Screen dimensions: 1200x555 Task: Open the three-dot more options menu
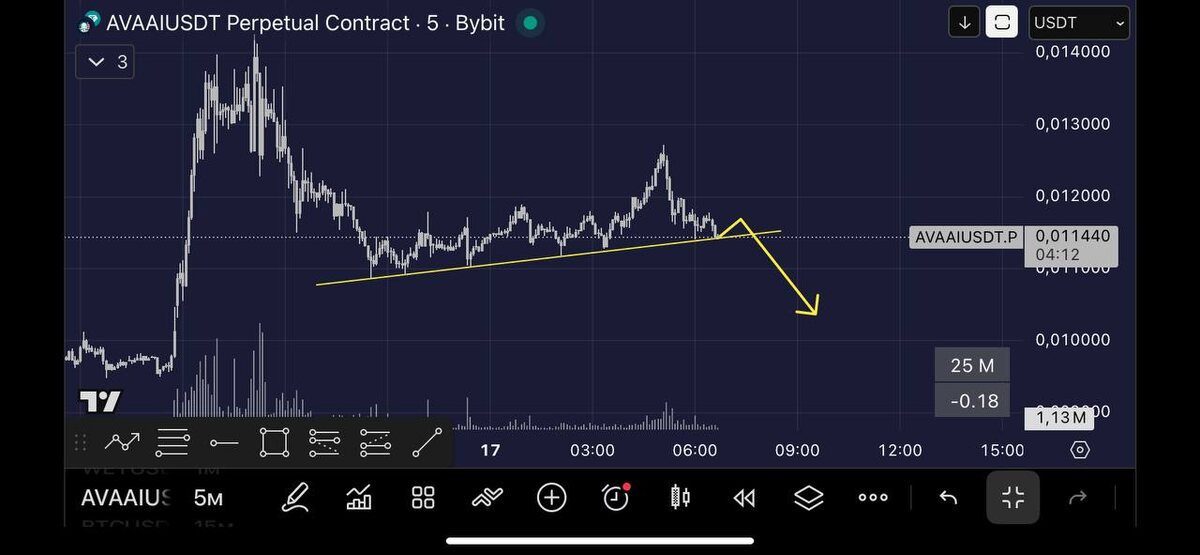(x=873, y=497)
